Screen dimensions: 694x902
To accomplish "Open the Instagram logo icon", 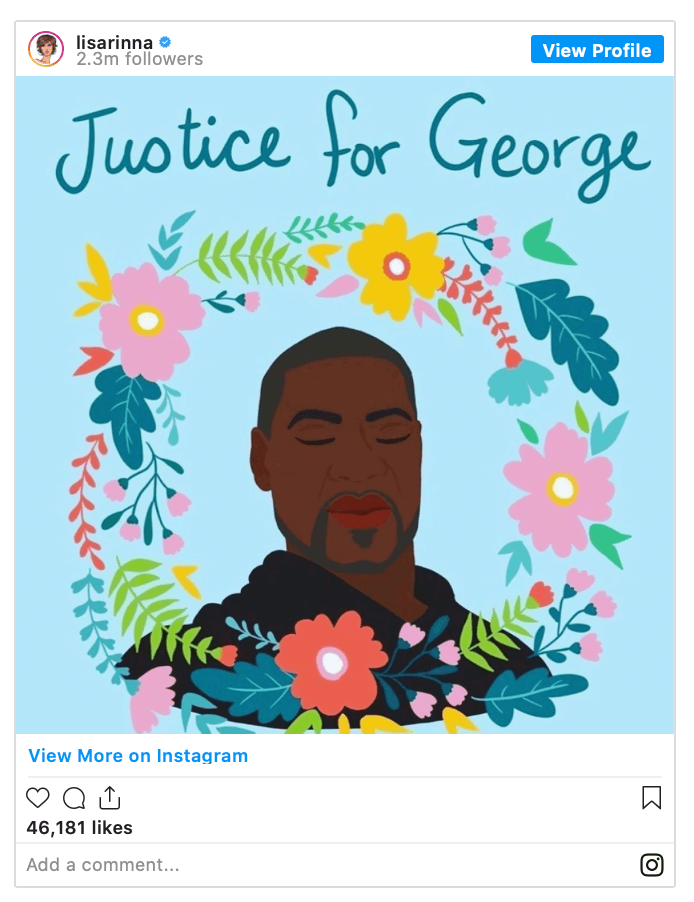I will [x=652, y=865].
